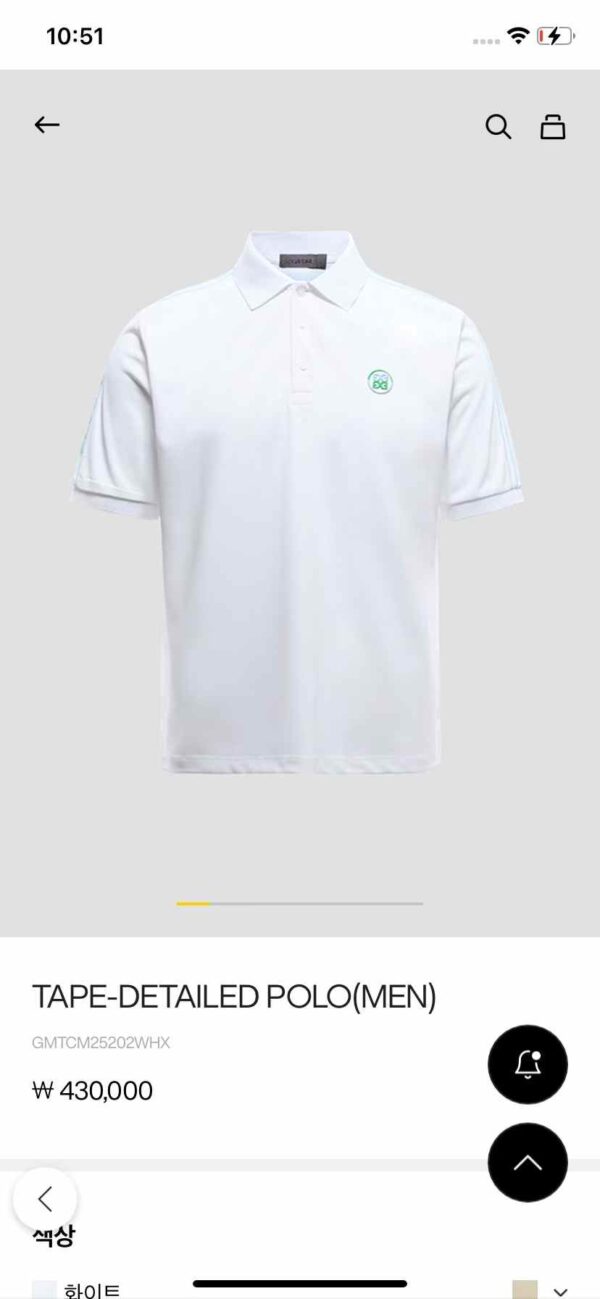This screenshot has width=600, height=1299.
Task: Go back using the arrow icon
Action: pos(47,125)
